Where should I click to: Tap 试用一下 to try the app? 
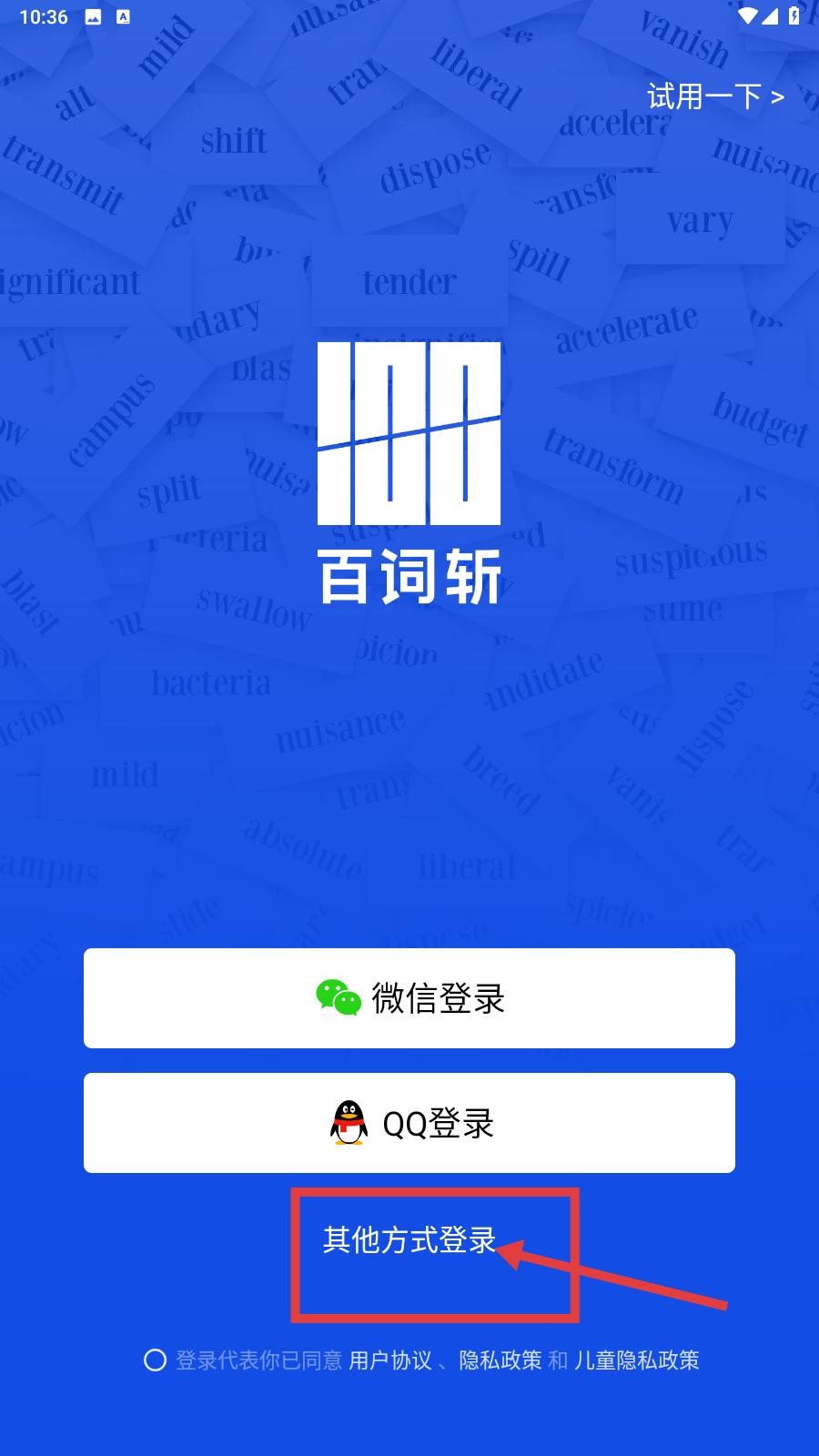(x=714, y=96)
